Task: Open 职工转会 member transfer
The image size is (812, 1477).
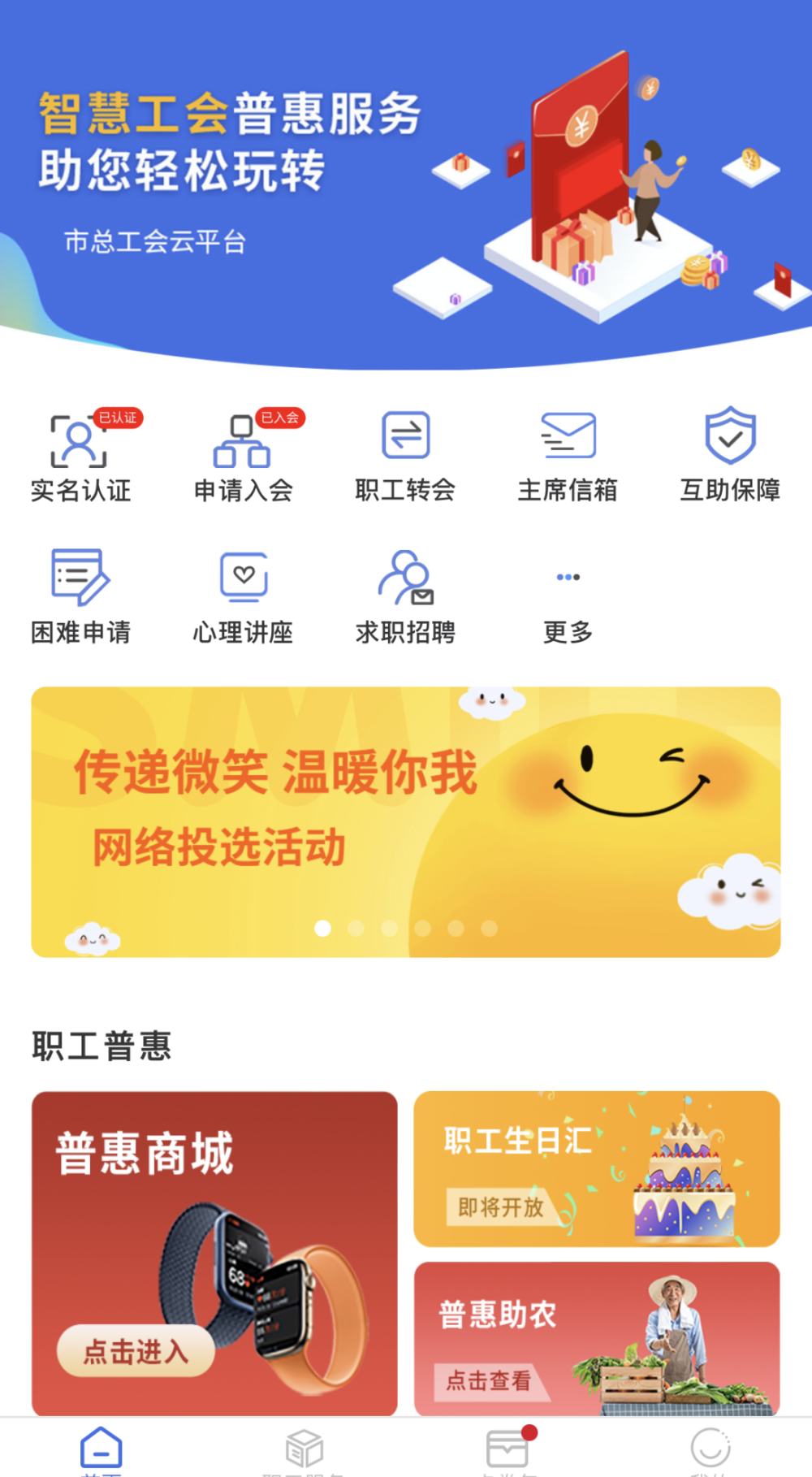Action: pyautogui.click(x=405, y=457)
